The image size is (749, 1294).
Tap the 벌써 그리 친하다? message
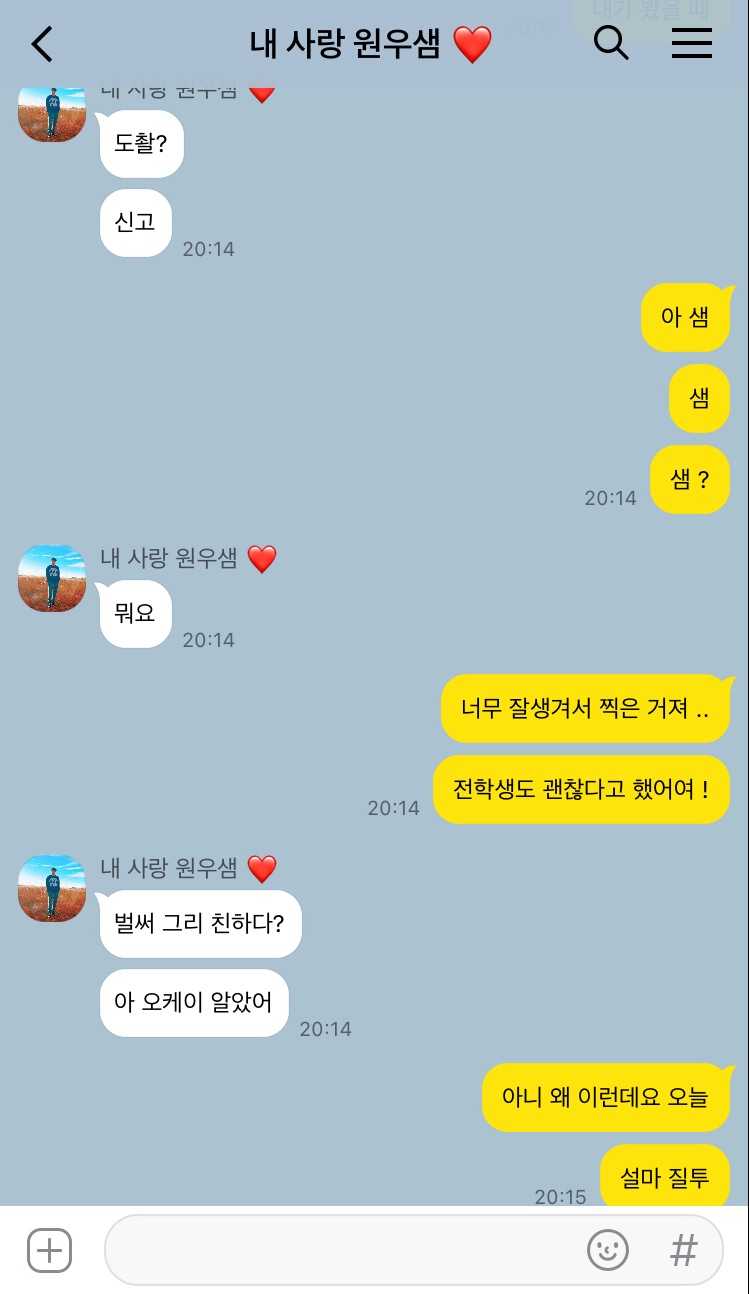(200, 923)
